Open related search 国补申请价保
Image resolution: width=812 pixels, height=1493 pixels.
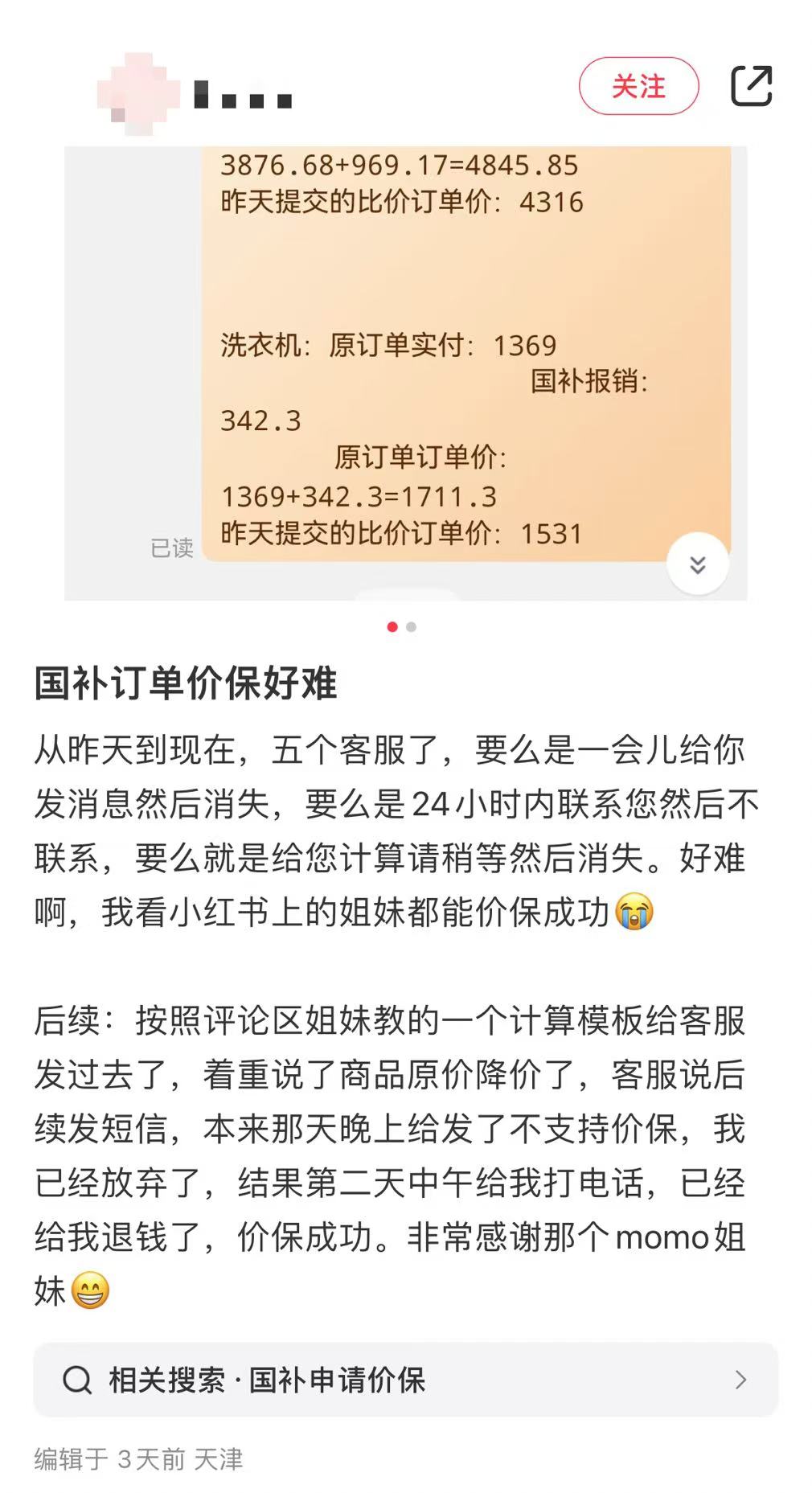(405, 1380)
